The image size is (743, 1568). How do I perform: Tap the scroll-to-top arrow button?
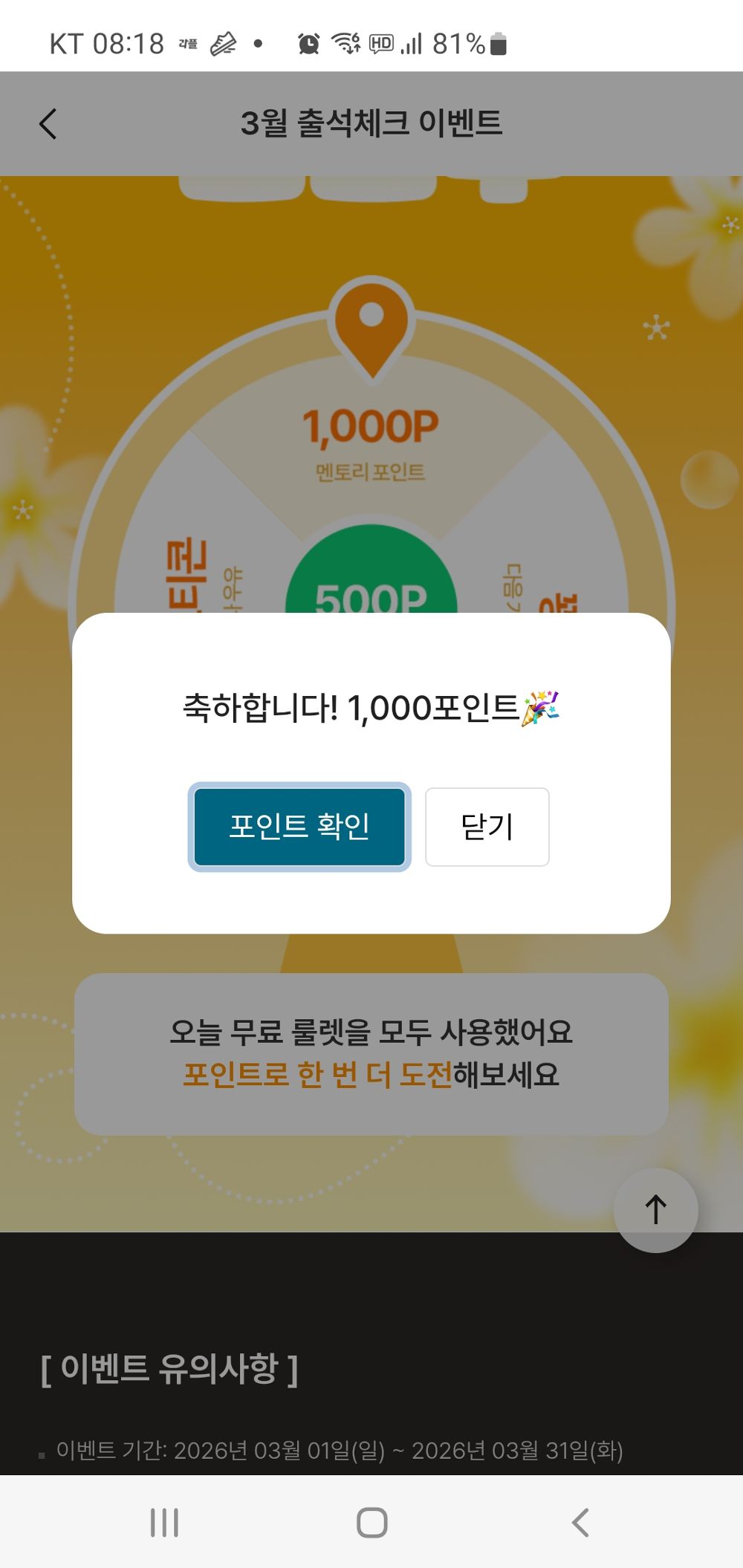(655, 1209)
